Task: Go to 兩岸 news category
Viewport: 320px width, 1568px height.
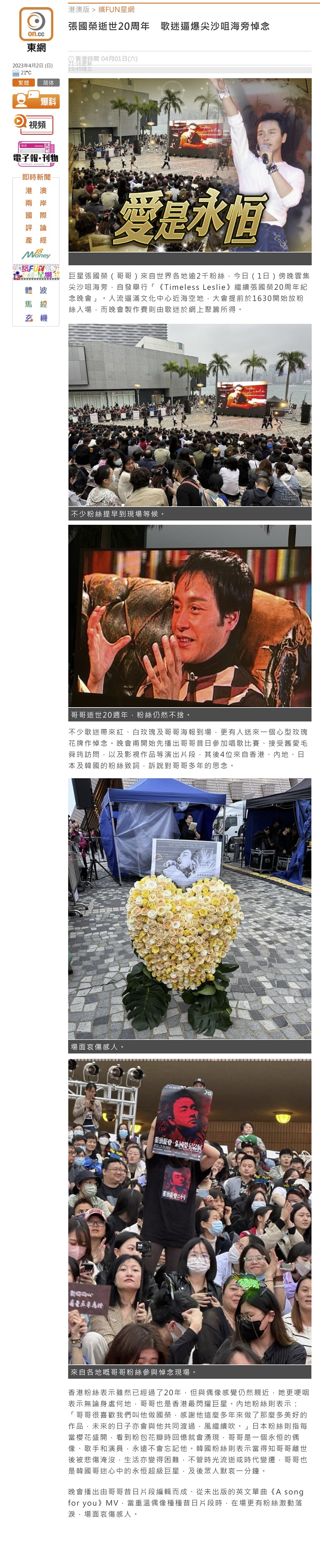Action: pos(36,203)
